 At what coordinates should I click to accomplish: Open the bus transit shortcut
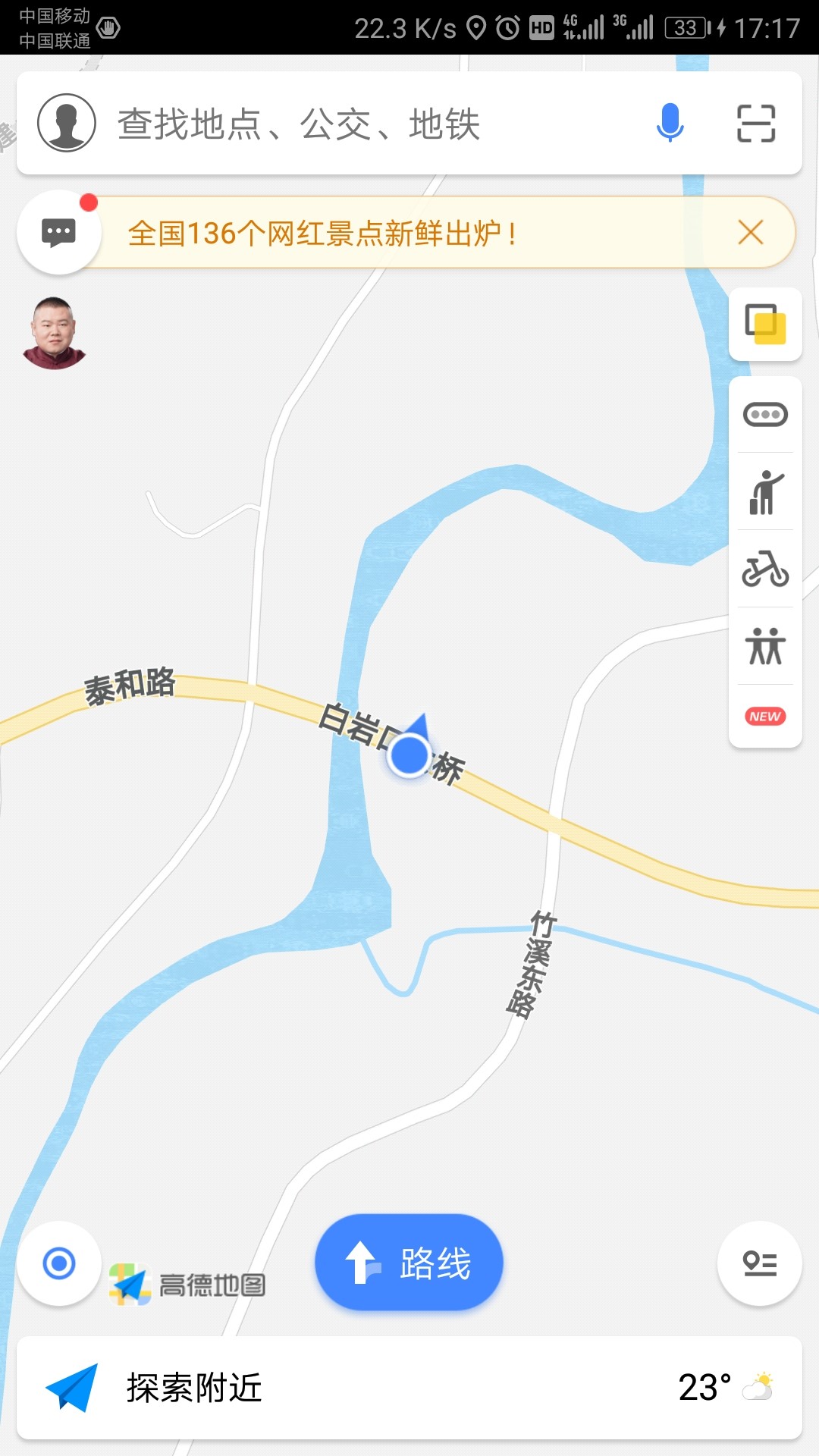pos(765,415)
